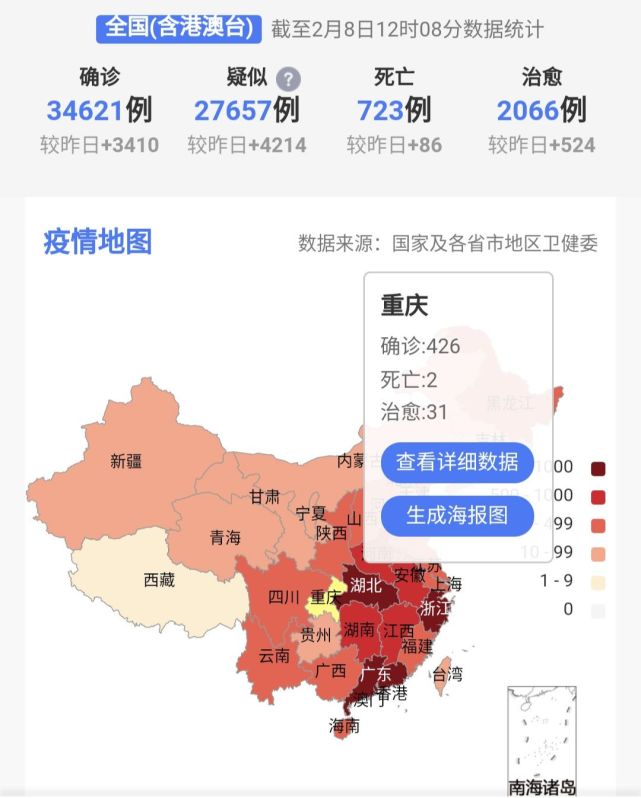Image resolution: width=641 pixels, height=798 pixels.
Task: Select 新疆 region on the map
Action: (127, 461)
